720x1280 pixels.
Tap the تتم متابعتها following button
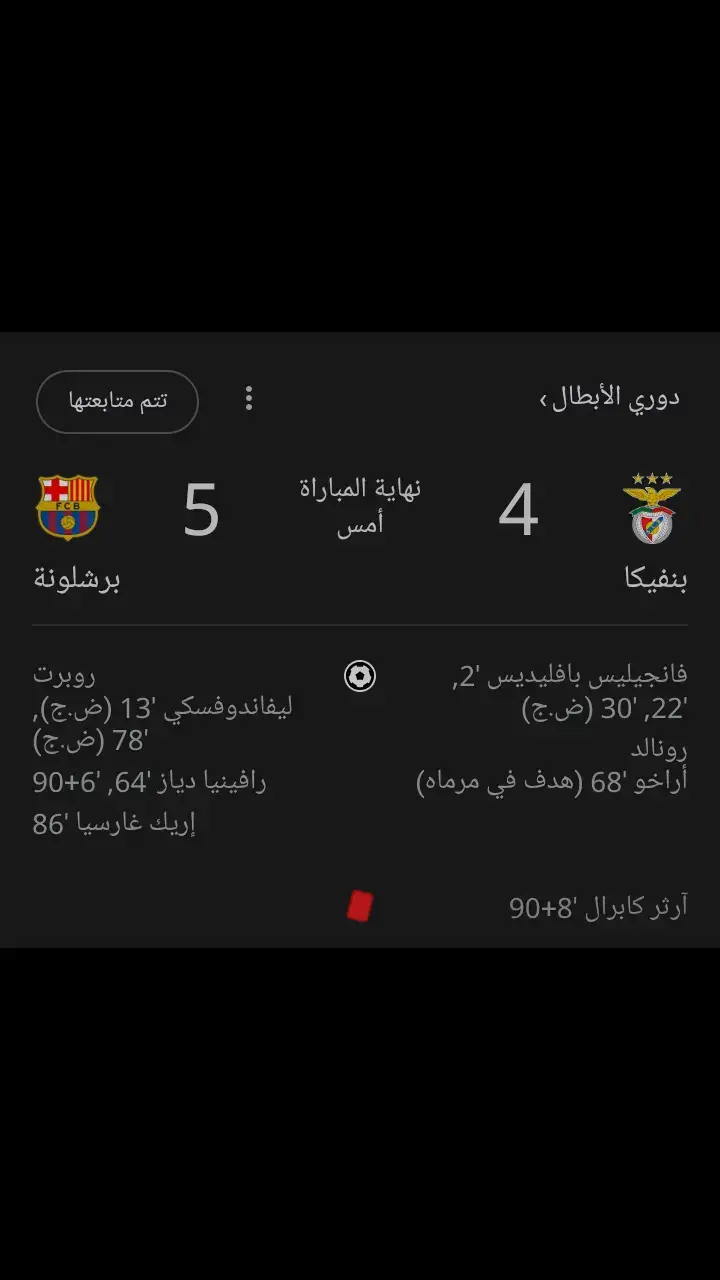117,401
